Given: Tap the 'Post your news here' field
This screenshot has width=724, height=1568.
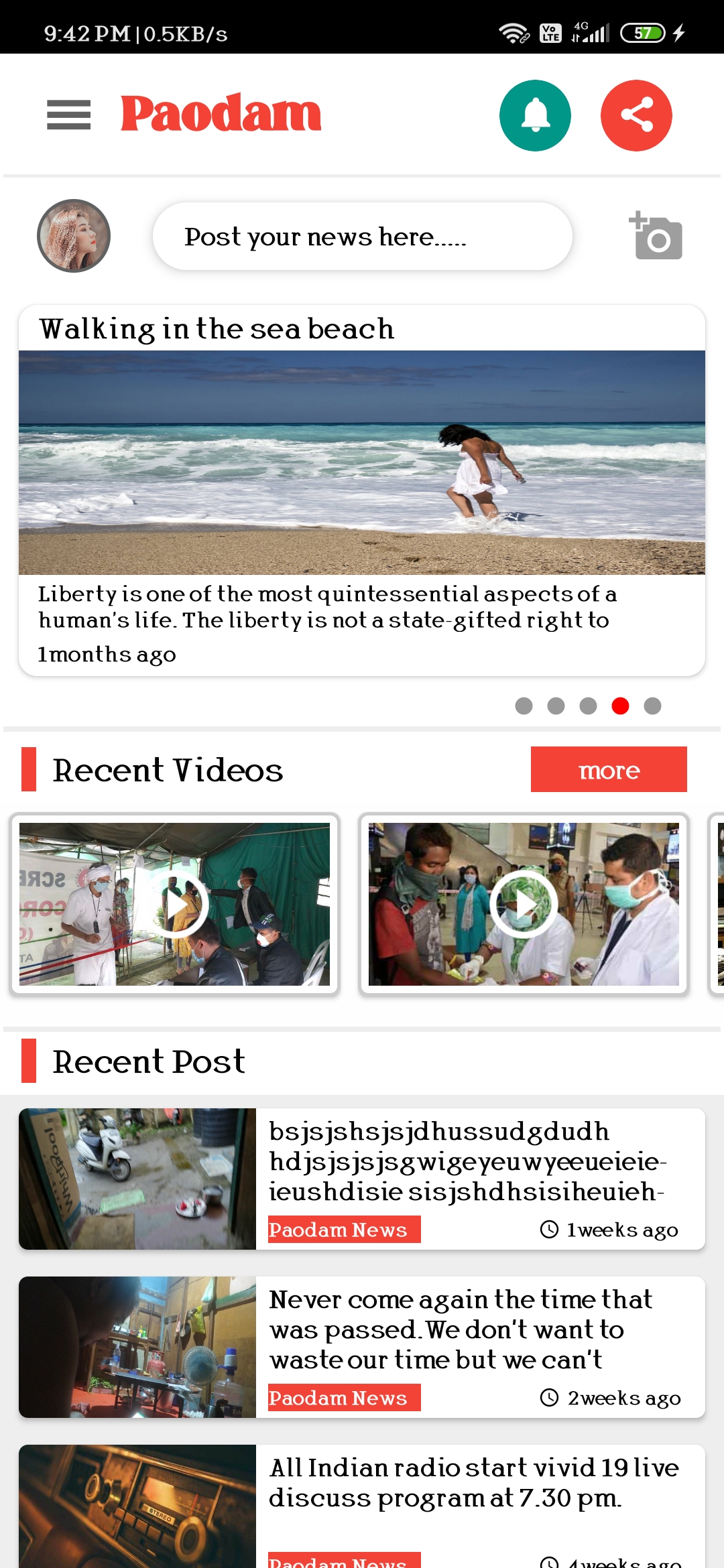Looking at the screenshot, I should (362, 237).
